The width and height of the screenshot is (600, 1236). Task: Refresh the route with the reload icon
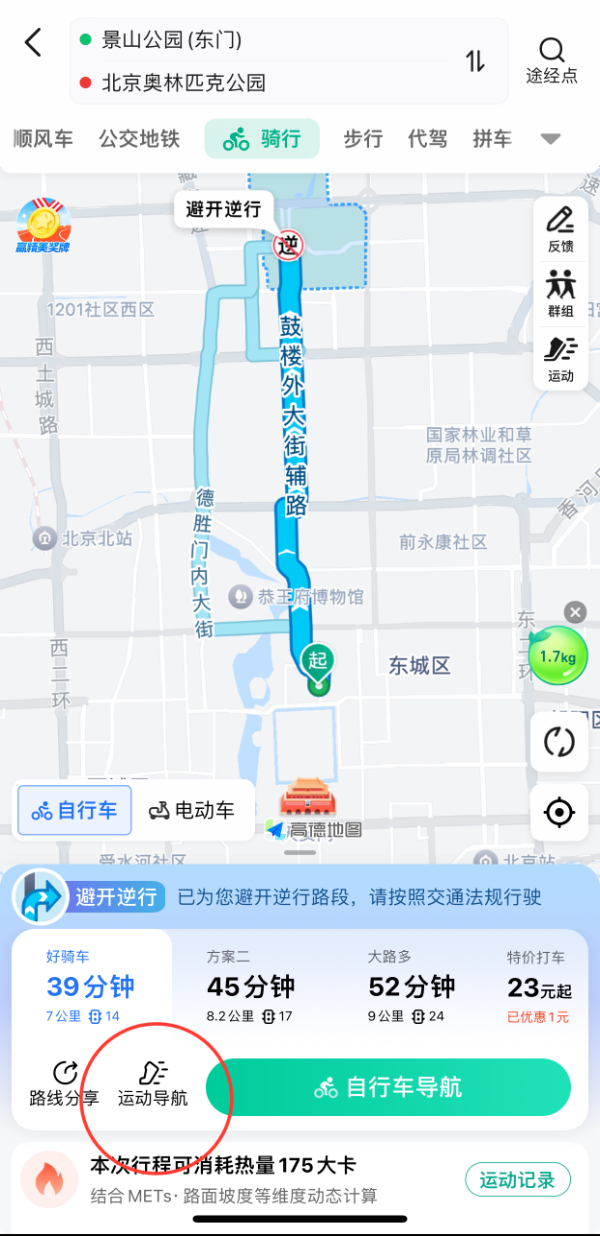click(559, 742)
